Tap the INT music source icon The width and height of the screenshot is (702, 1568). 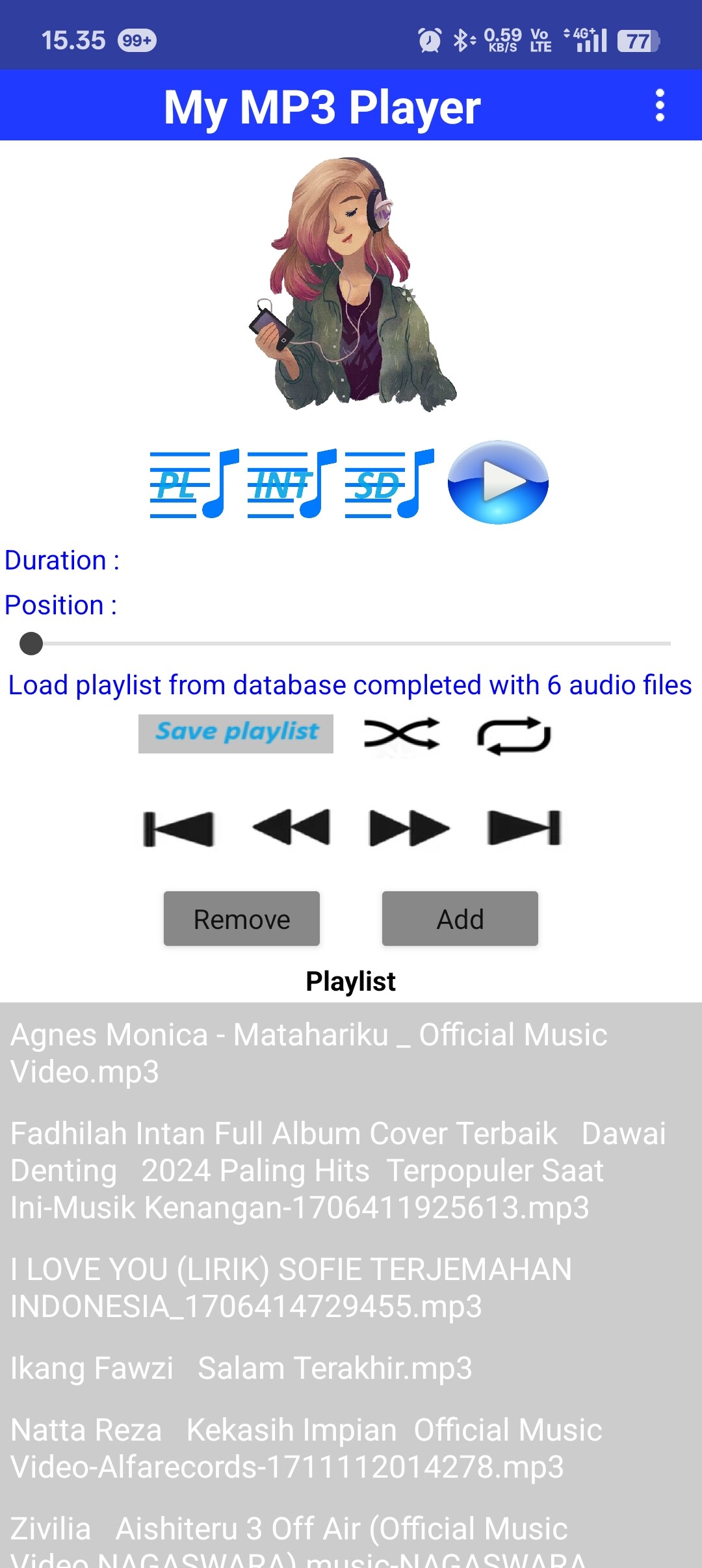pyautogui.click(x=292, y=483)
